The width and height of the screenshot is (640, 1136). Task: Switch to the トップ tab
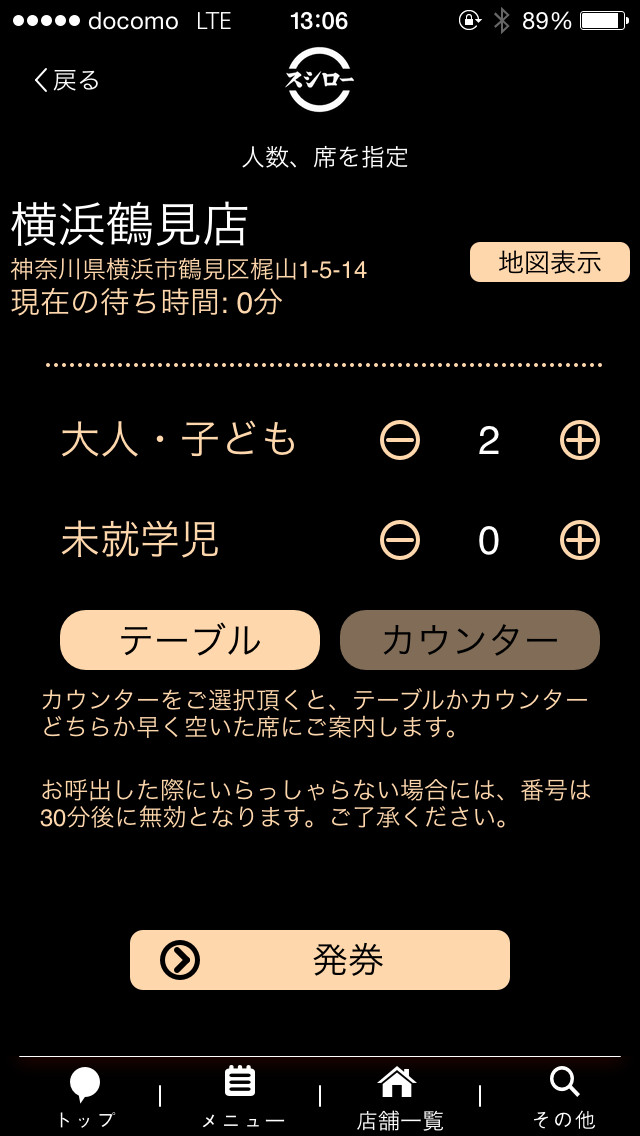coord(85,1097)
